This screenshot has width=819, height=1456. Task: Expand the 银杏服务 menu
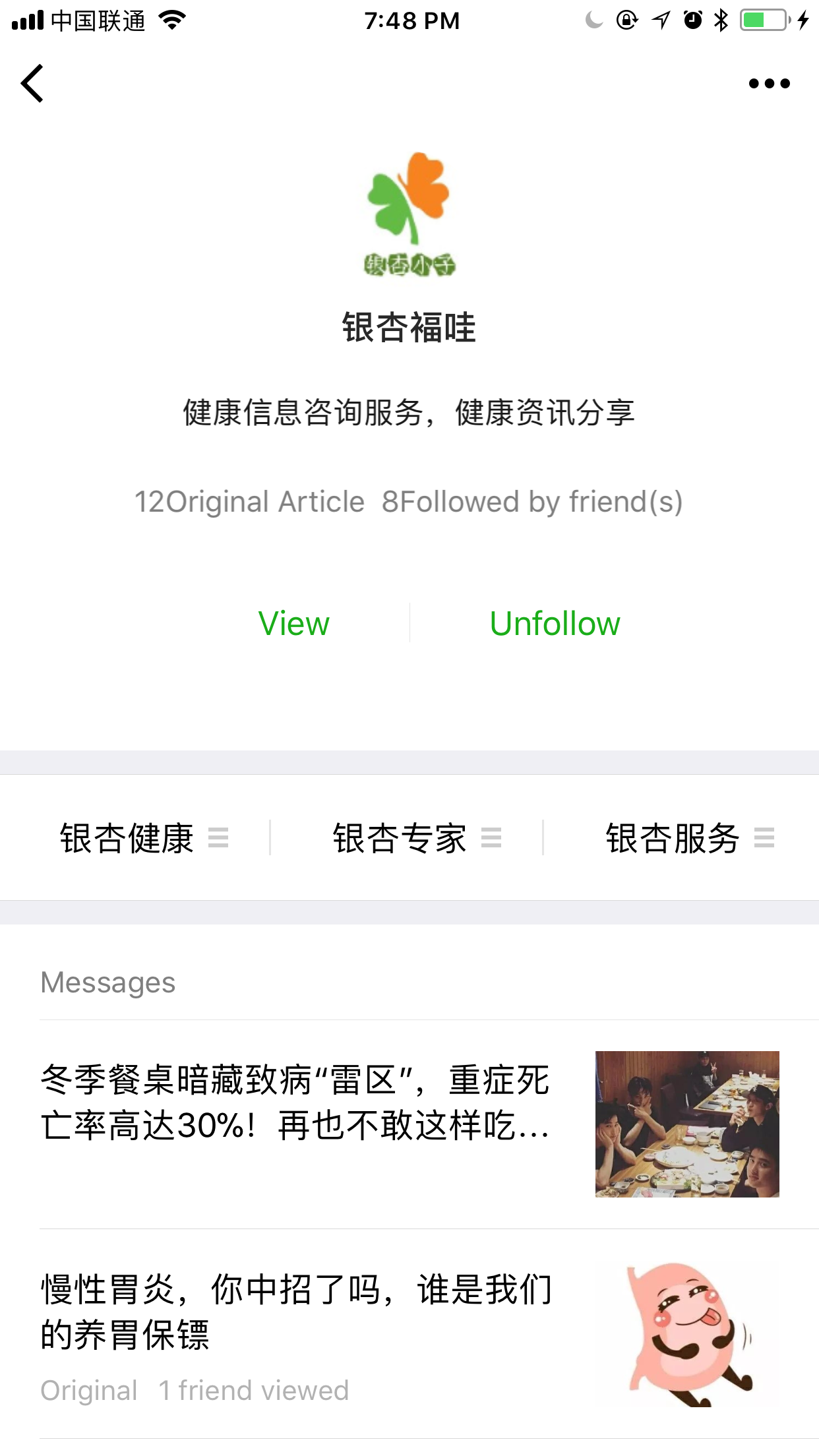(690, 837)
